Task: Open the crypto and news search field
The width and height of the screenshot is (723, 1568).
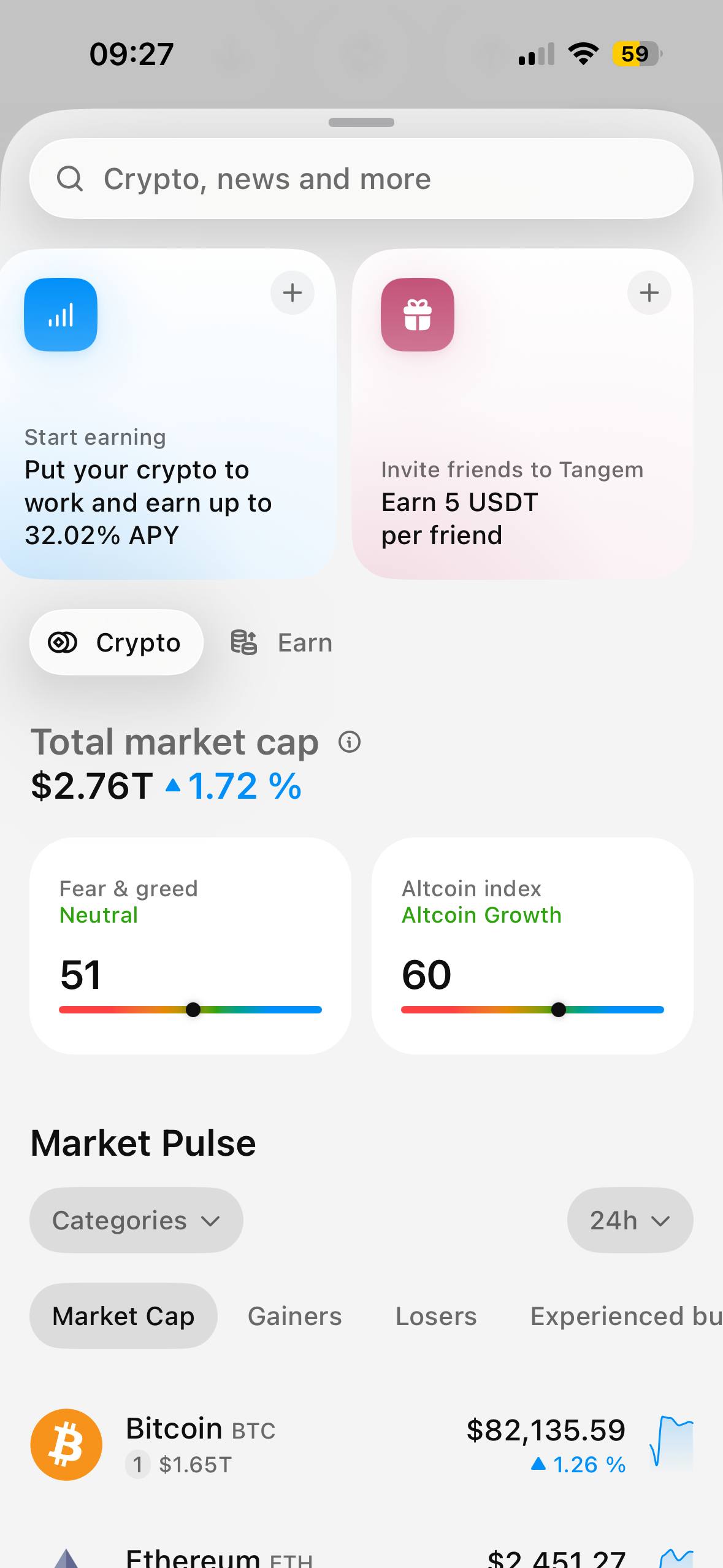Action: click(361, 179)
